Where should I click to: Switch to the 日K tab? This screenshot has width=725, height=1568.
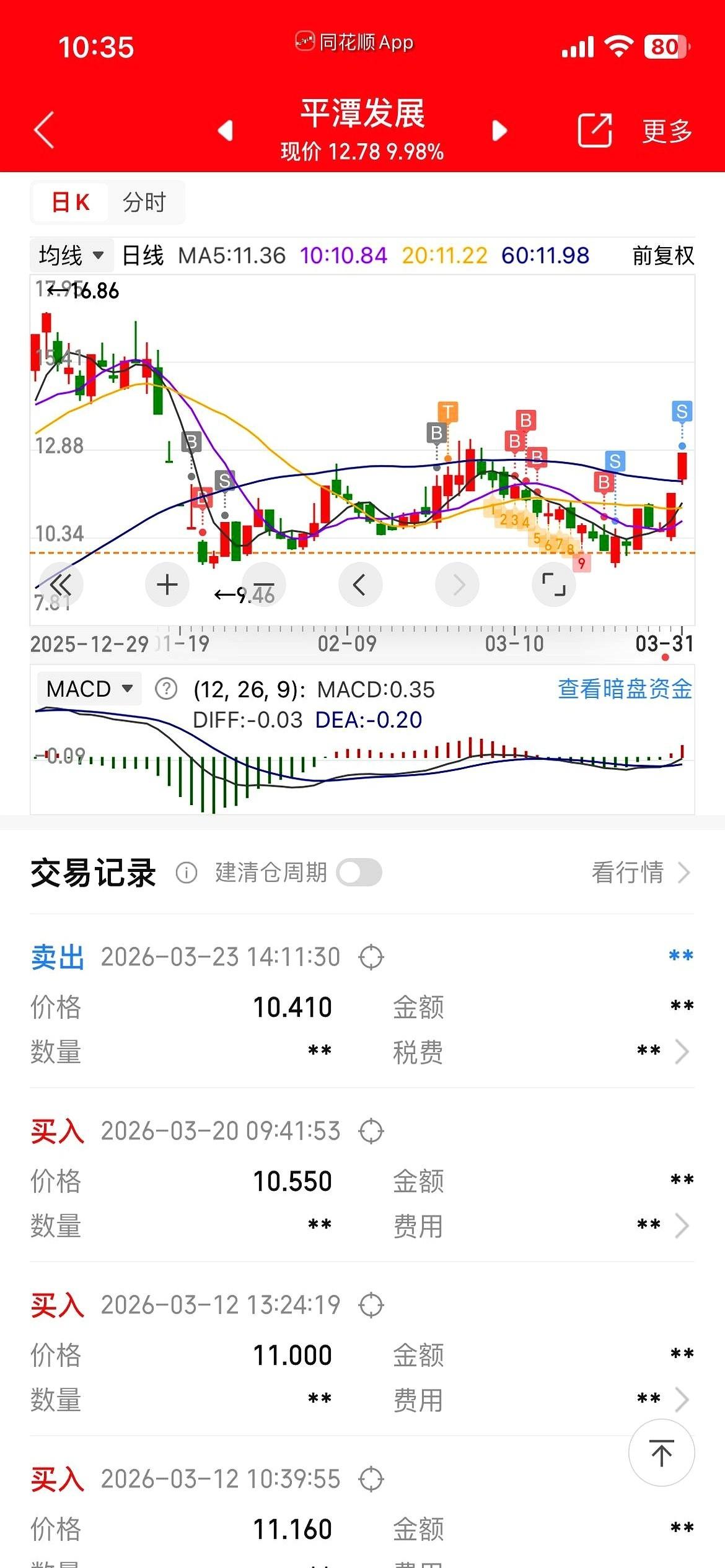tap(69, 202)
